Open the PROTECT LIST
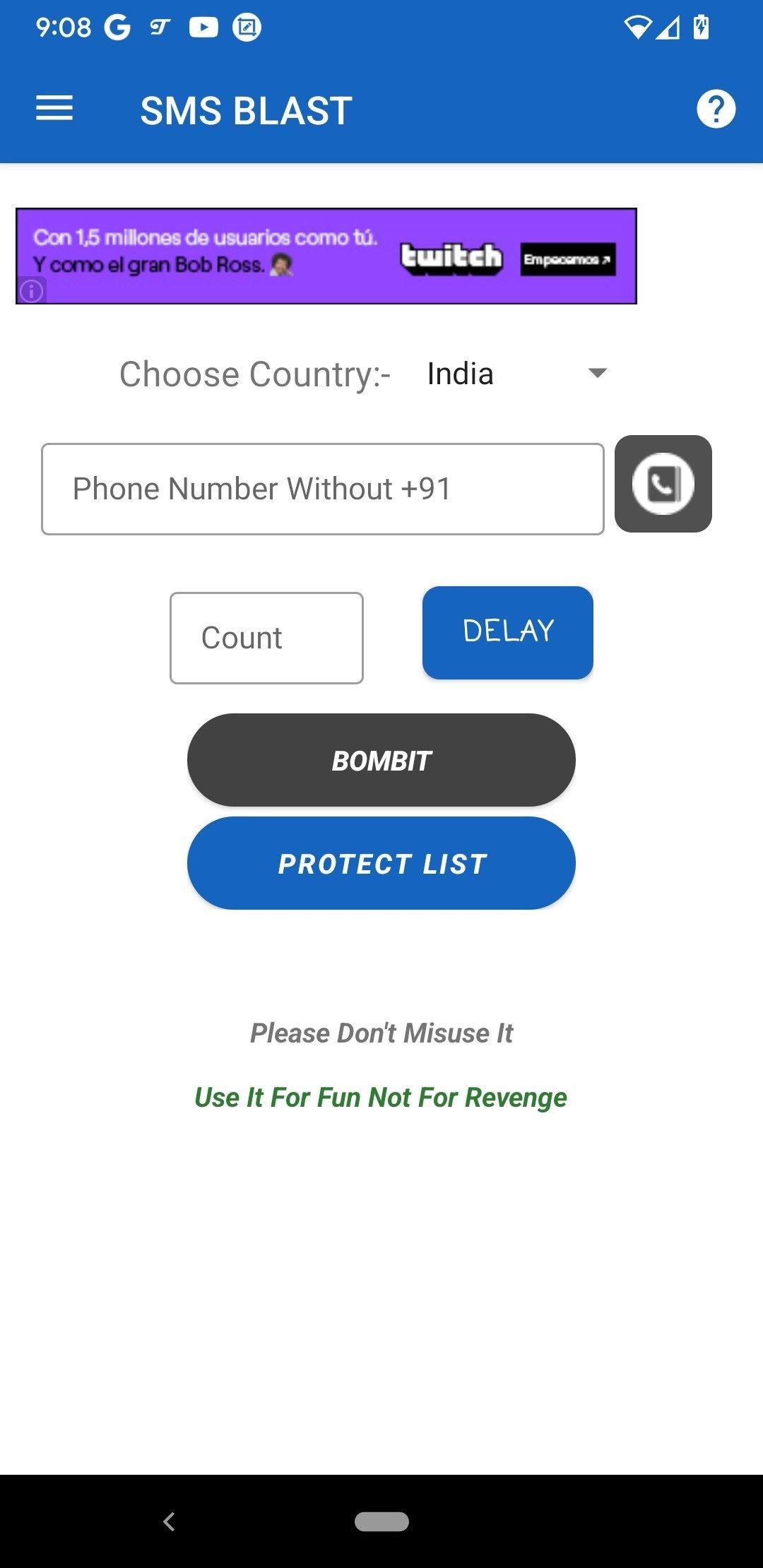 point(381,862)
